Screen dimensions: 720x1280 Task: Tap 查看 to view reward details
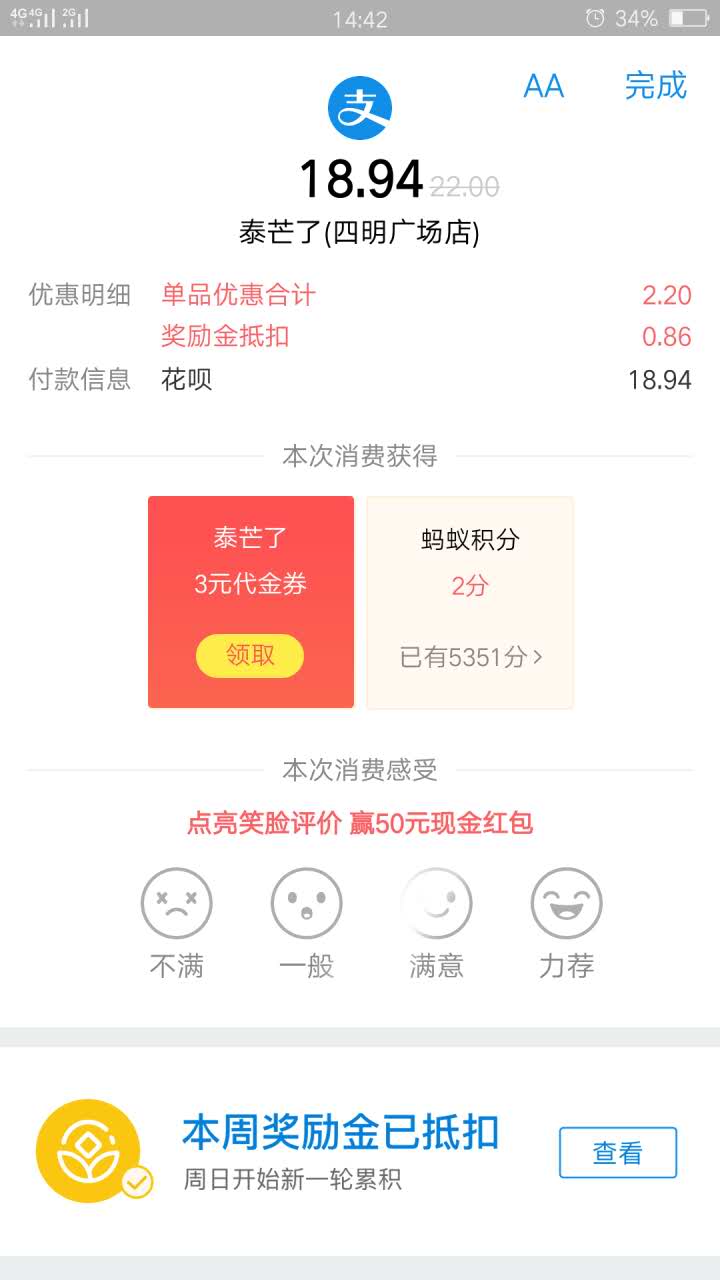(x=618, y=1153)
